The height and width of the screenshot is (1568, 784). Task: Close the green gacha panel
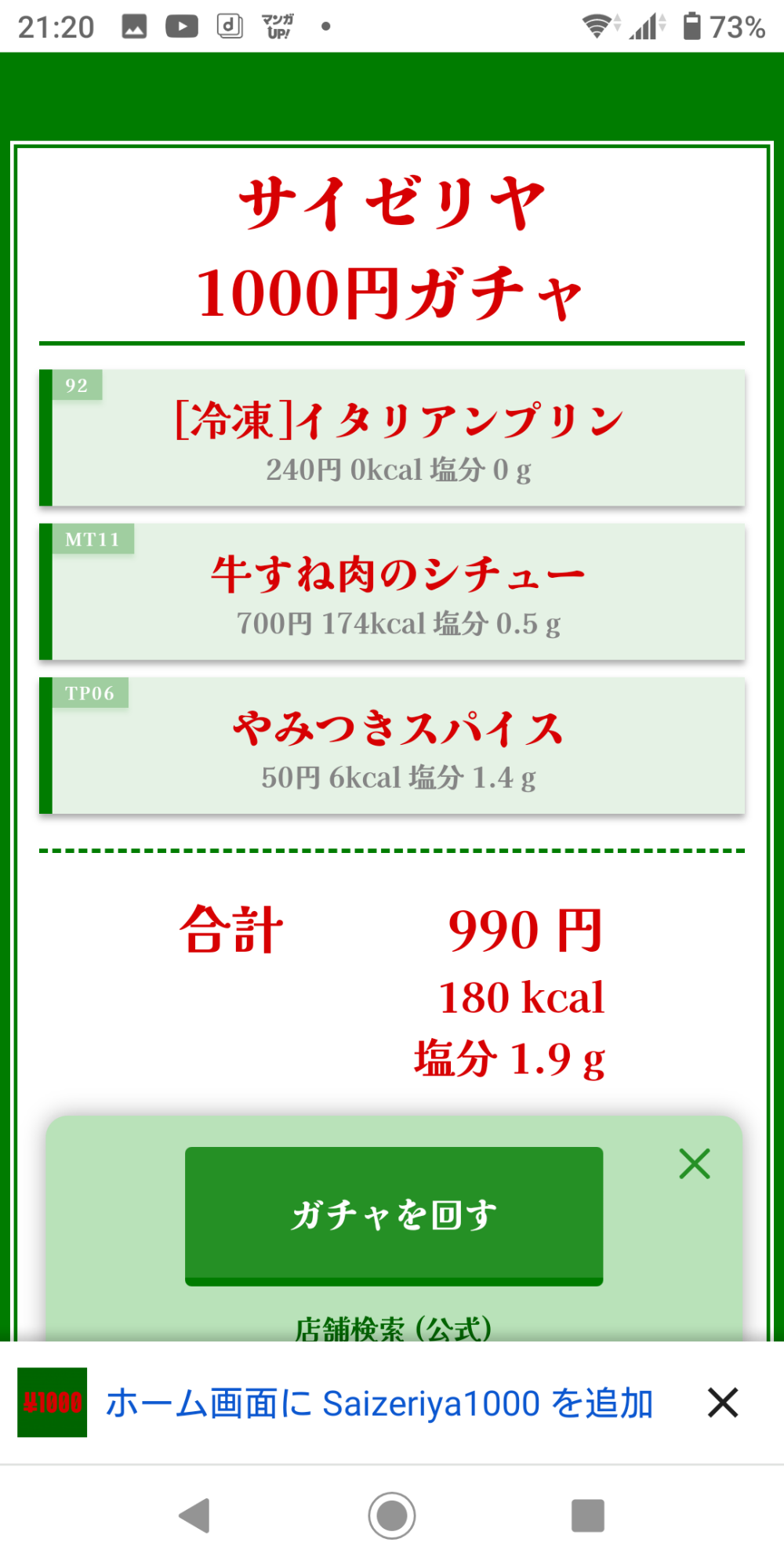tap(694, 1163)
